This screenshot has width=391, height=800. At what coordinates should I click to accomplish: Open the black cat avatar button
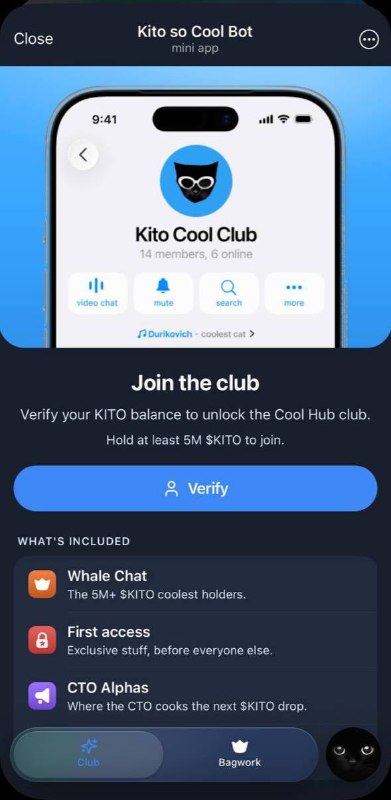353,753
